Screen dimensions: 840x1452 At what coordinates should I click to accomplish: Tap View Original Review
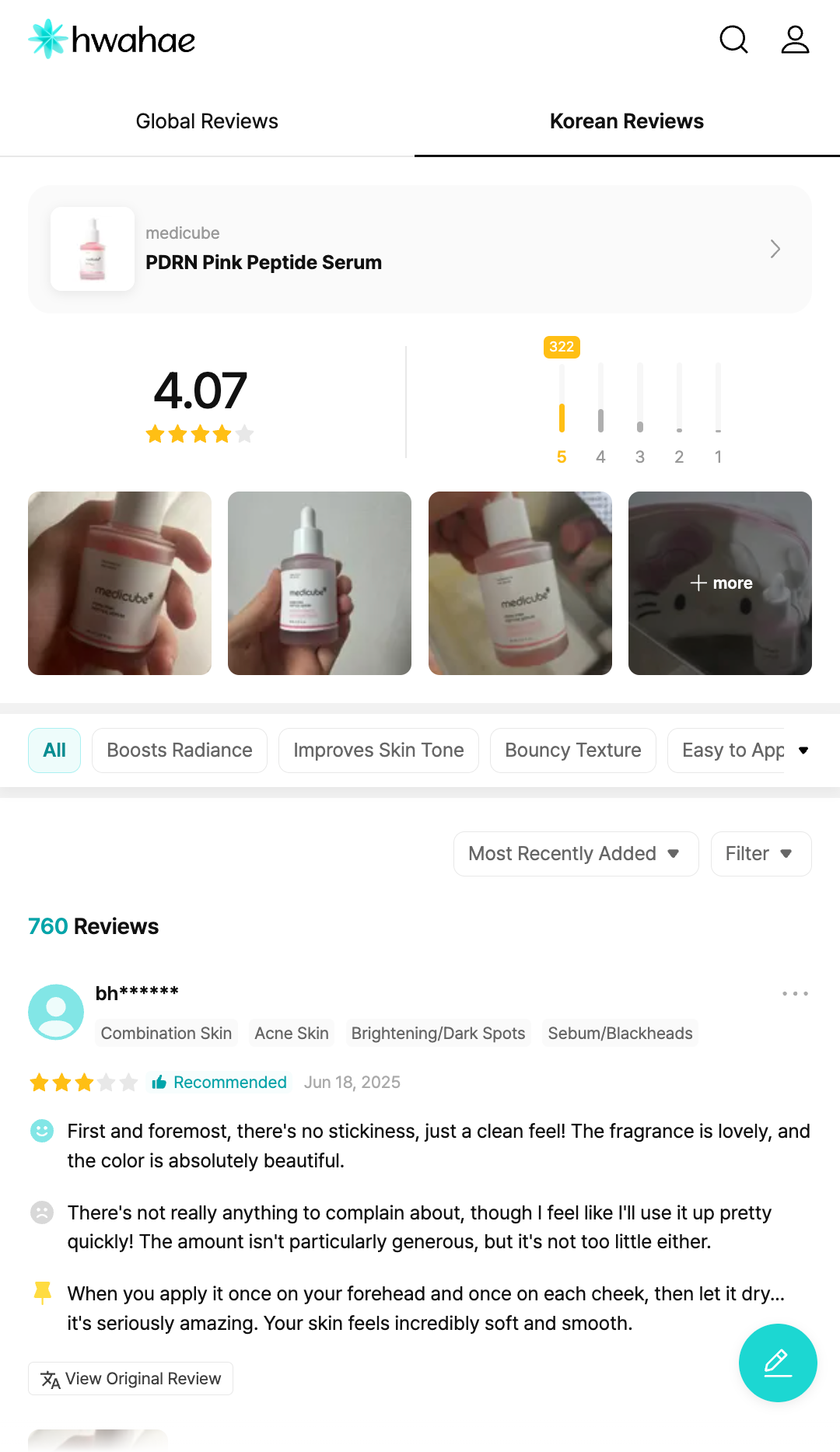[131, 1379]
